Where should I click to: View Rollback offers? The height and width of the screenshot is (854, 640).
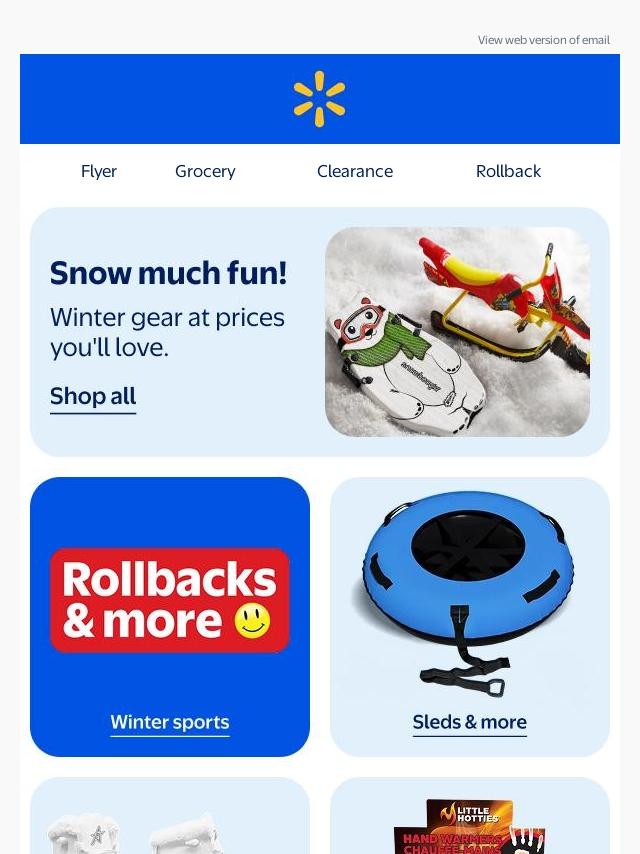(x=508, y=171)
